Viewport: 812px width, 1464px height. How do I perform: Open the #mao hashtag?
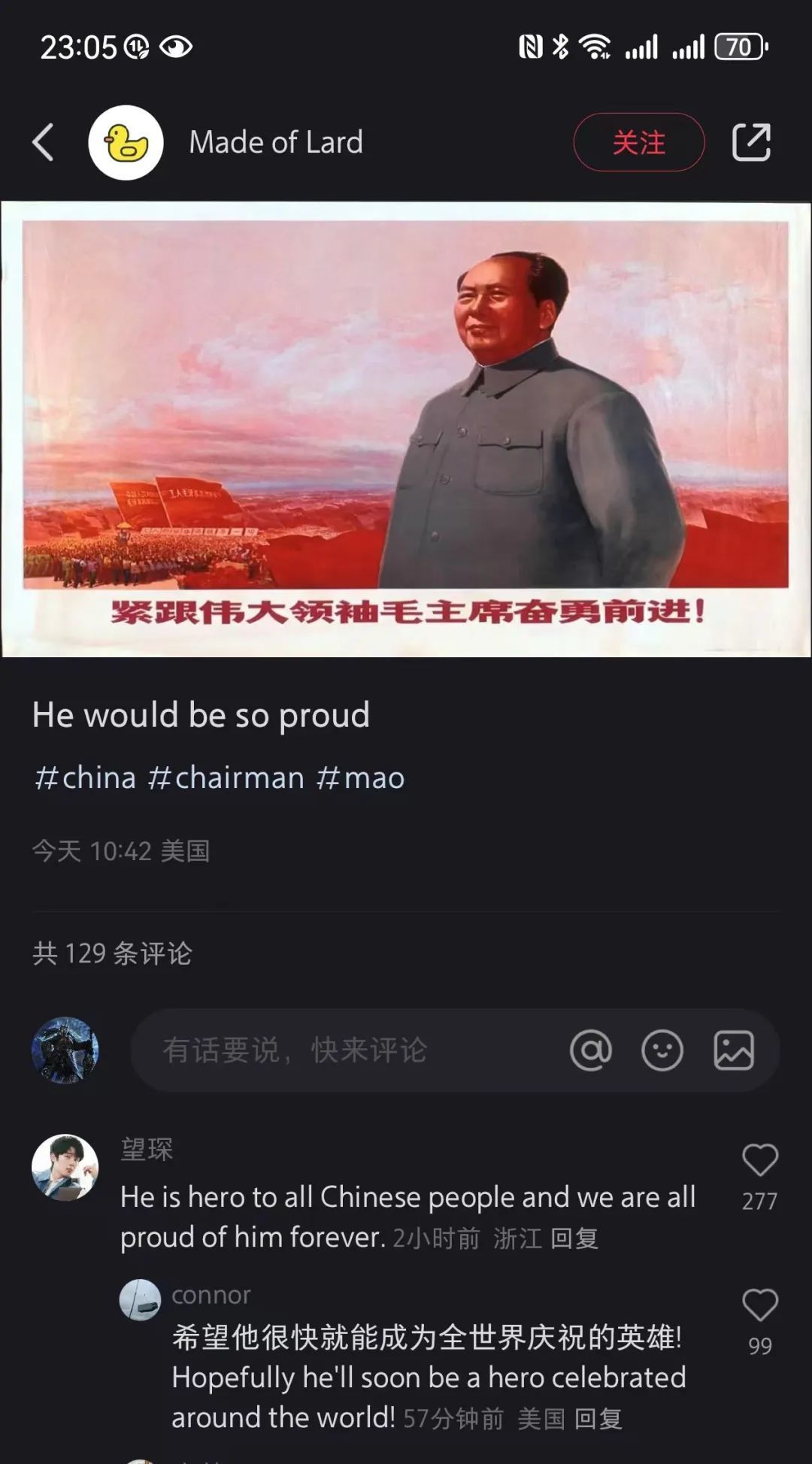pos(361,777)
